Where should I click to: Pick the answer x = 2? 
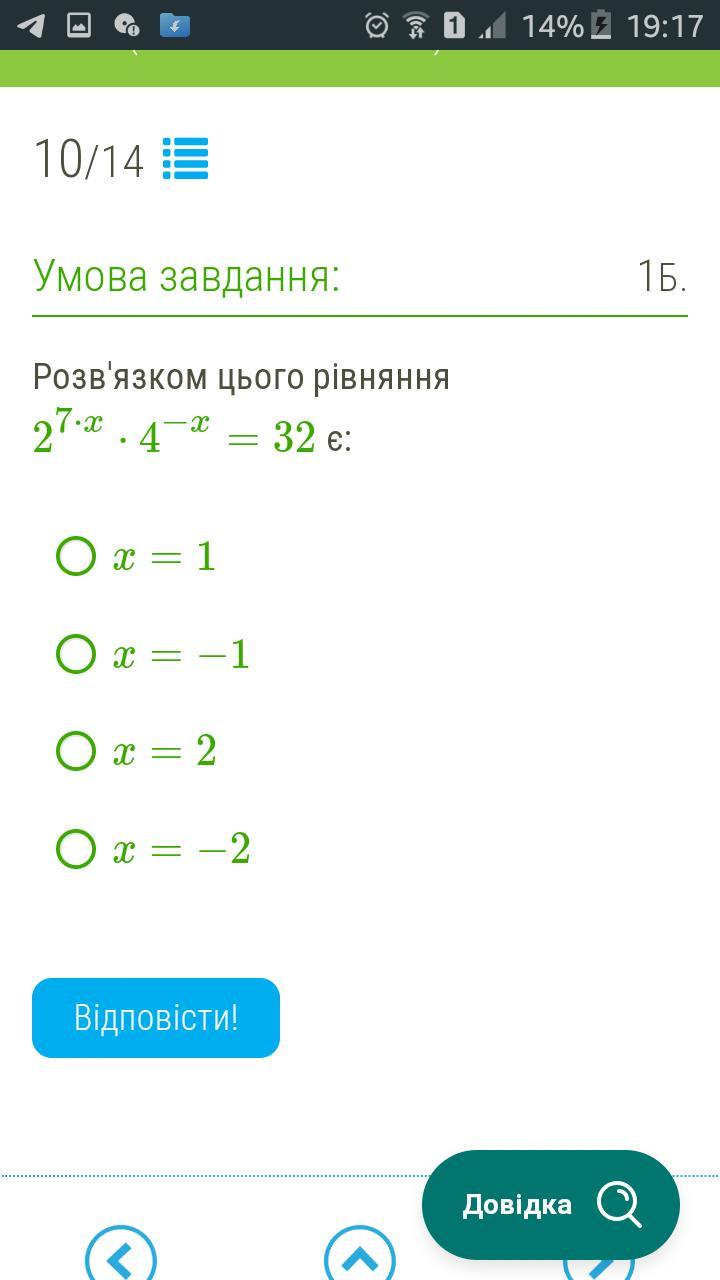point(76,751)
